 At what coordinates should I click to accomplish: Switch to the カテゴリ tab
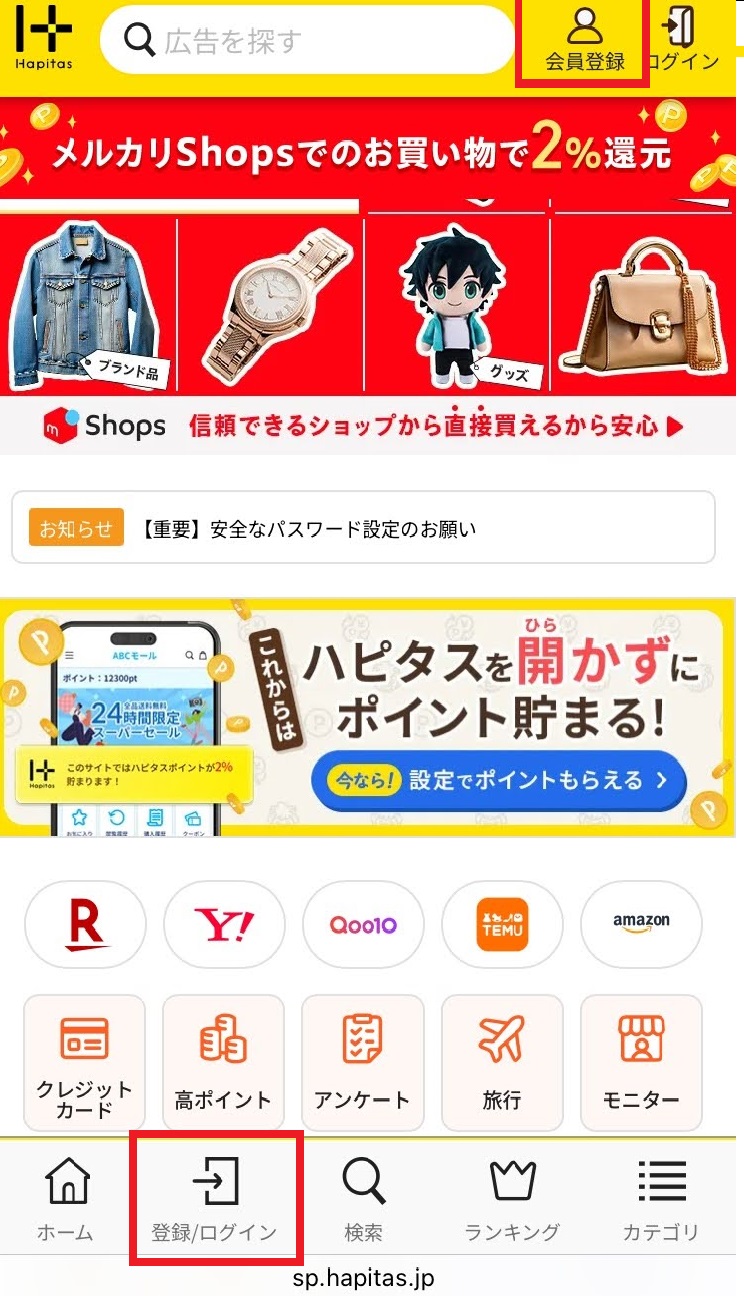(661, 1198)
